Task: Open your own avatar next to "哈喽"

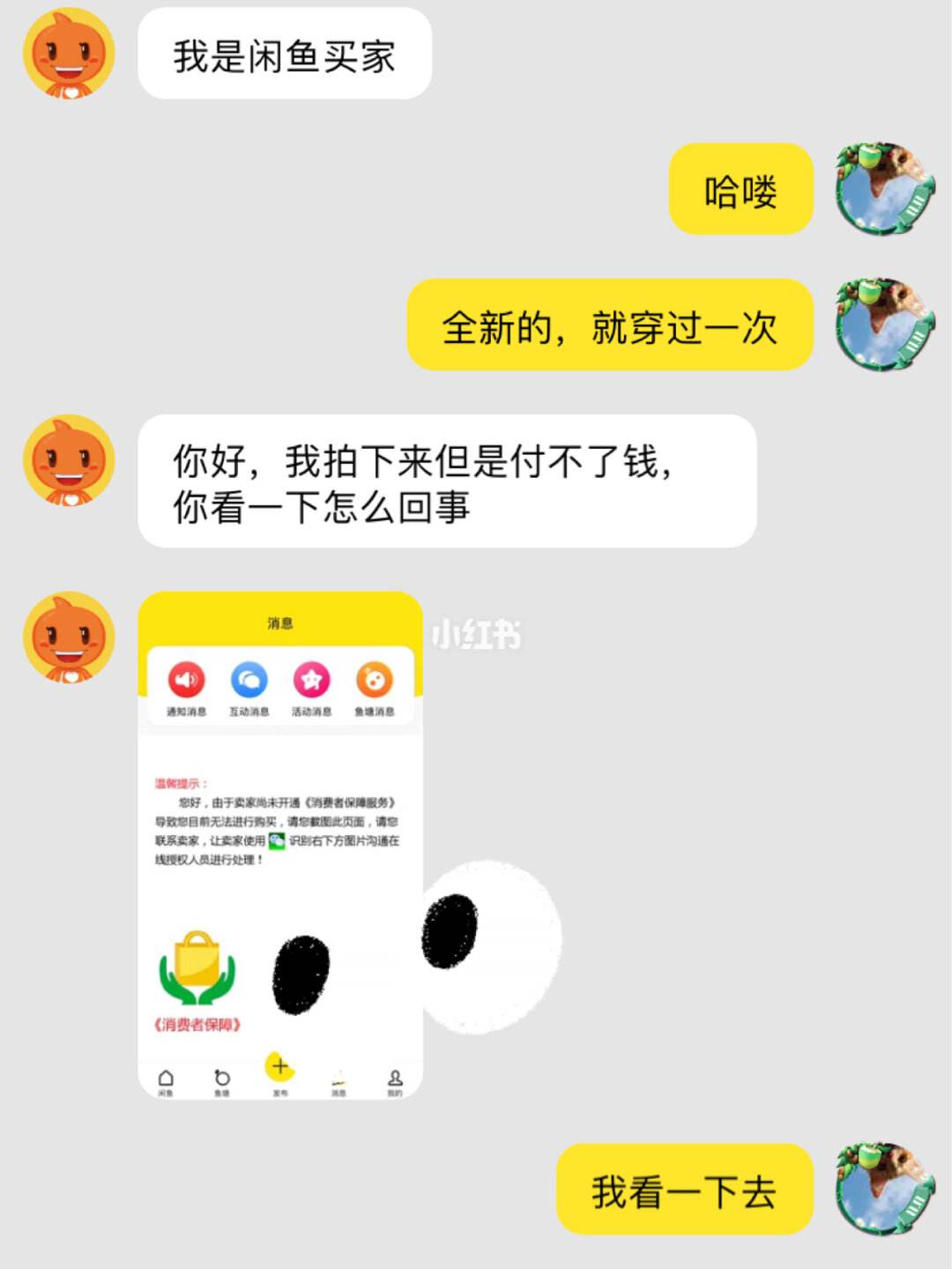Action: click(884, 189)
